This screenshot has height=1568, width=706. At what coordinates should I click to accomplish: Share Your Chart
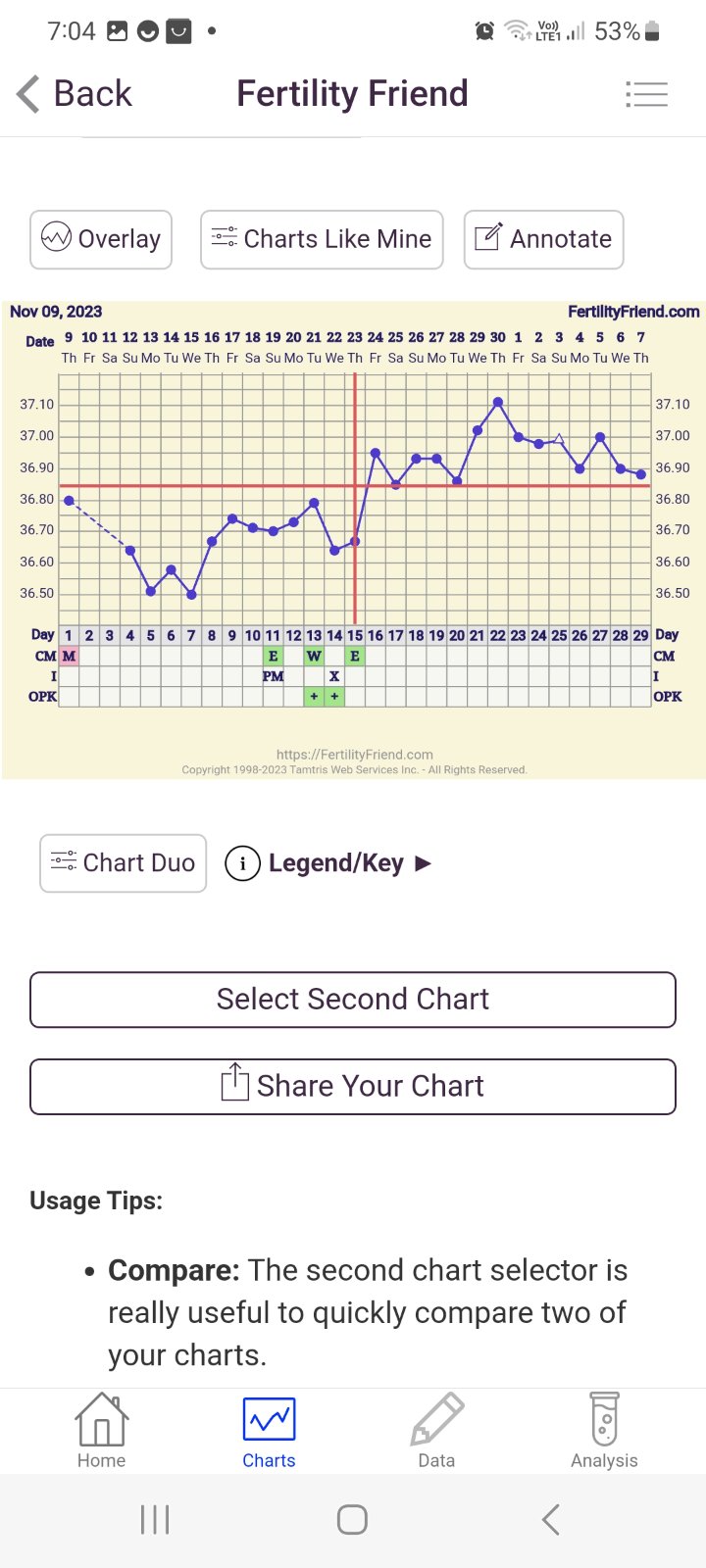353,1086
